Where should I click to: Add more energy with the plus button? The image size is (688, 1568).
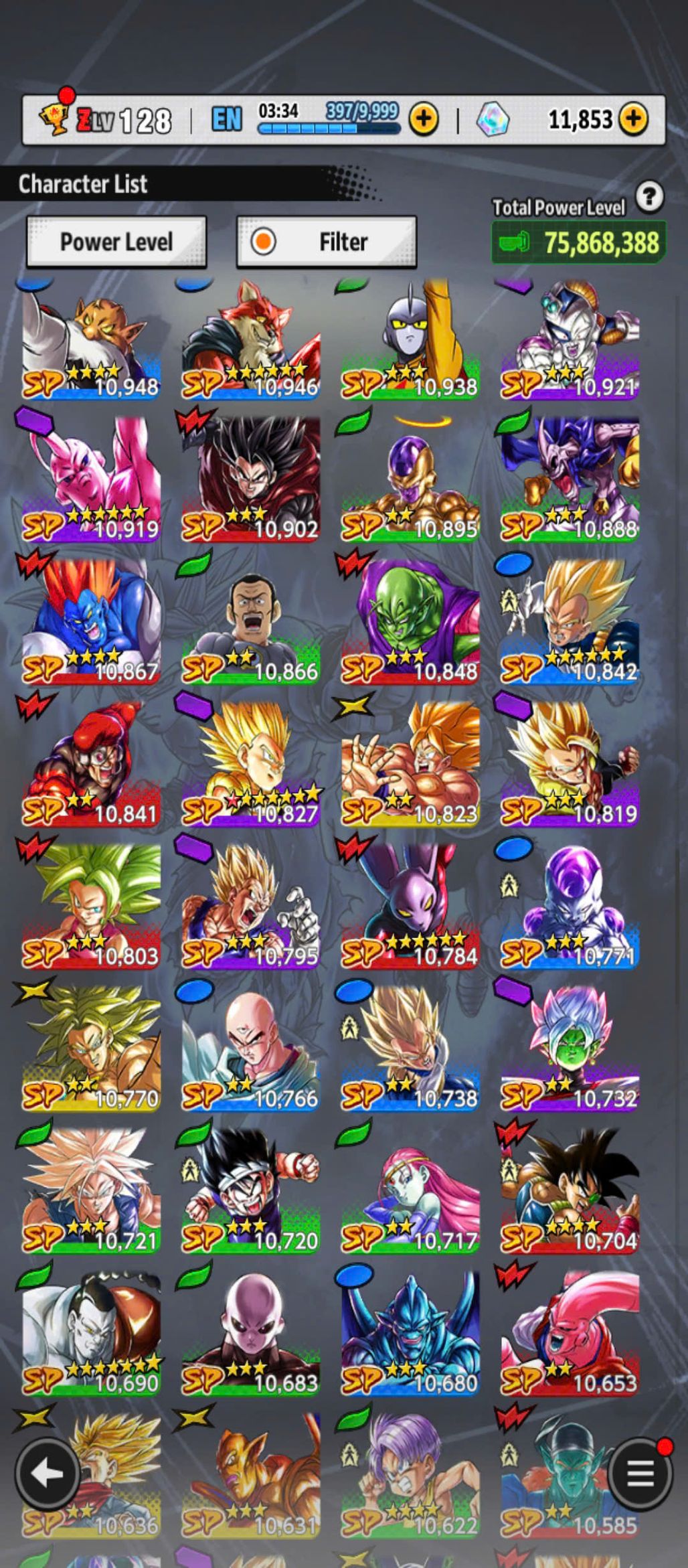(424, 119)
